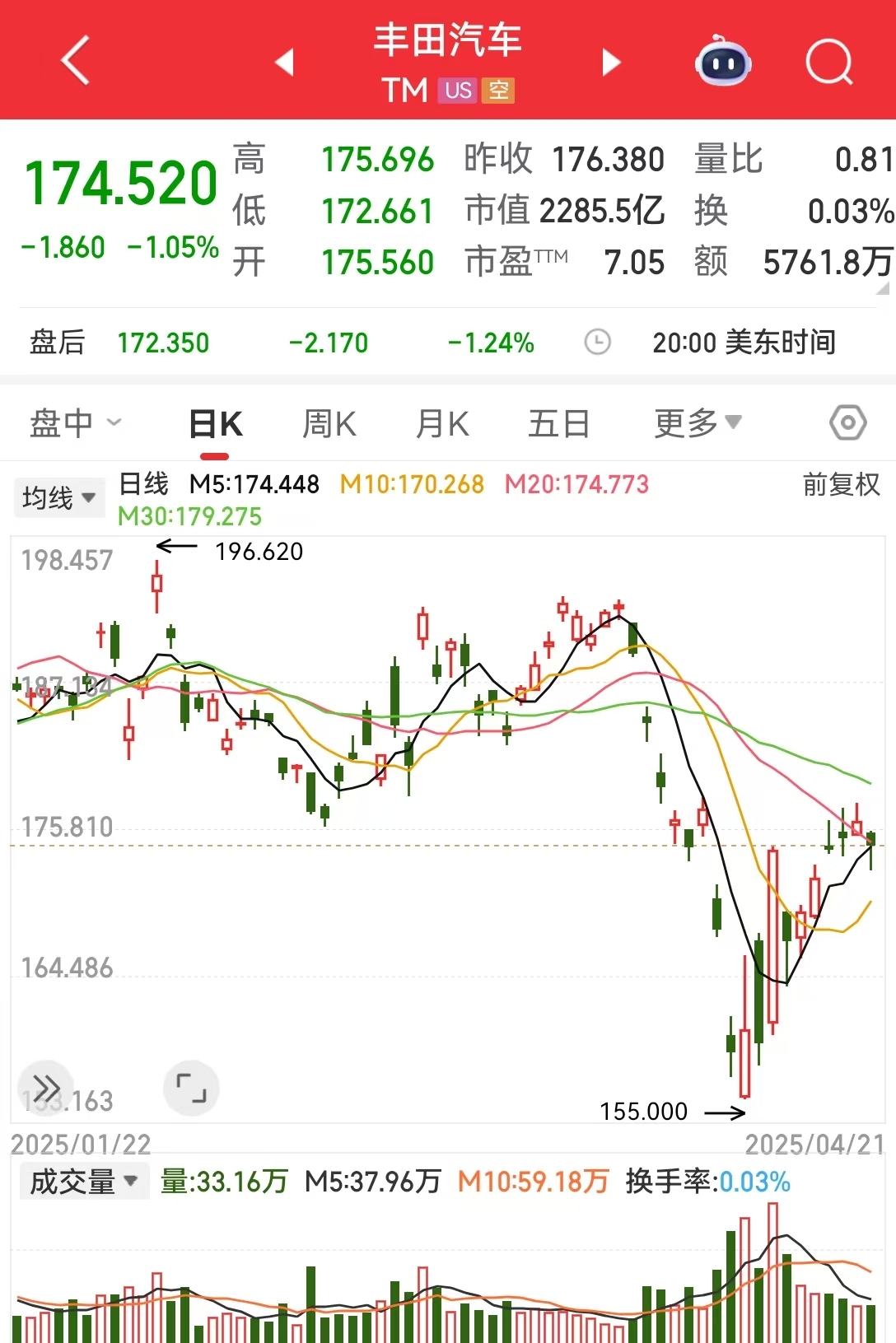Open the 均线 indicator dropdown
This screenshot has height=1343, width=896.
point(58,497)
